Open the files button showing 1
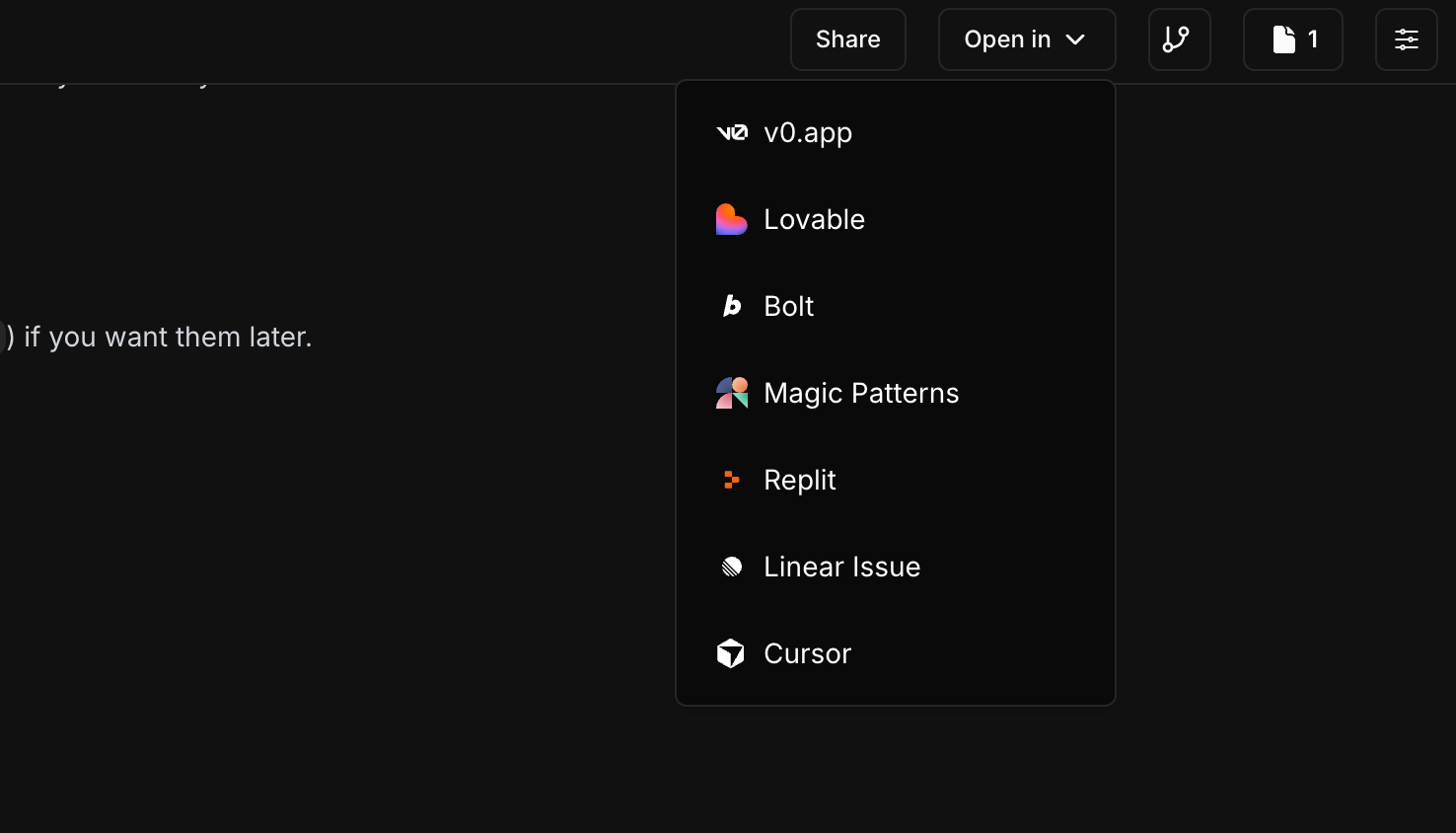Screen dimensions: 1456x833 (x=1292, y=39)
